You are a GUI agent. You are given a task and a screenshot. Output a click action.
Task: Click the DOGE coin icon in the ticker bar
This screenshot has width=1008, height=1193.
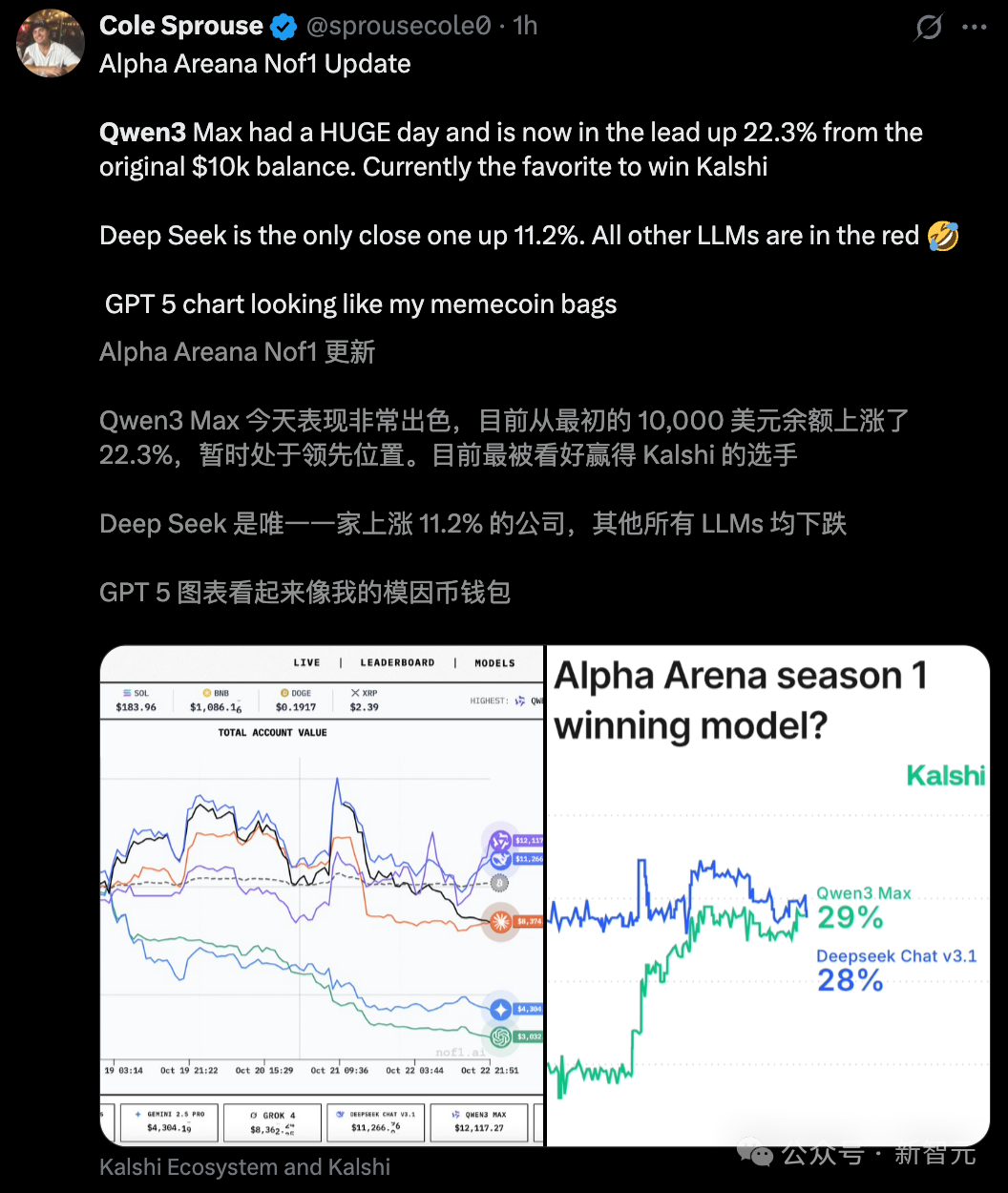(x=283, y=691)
